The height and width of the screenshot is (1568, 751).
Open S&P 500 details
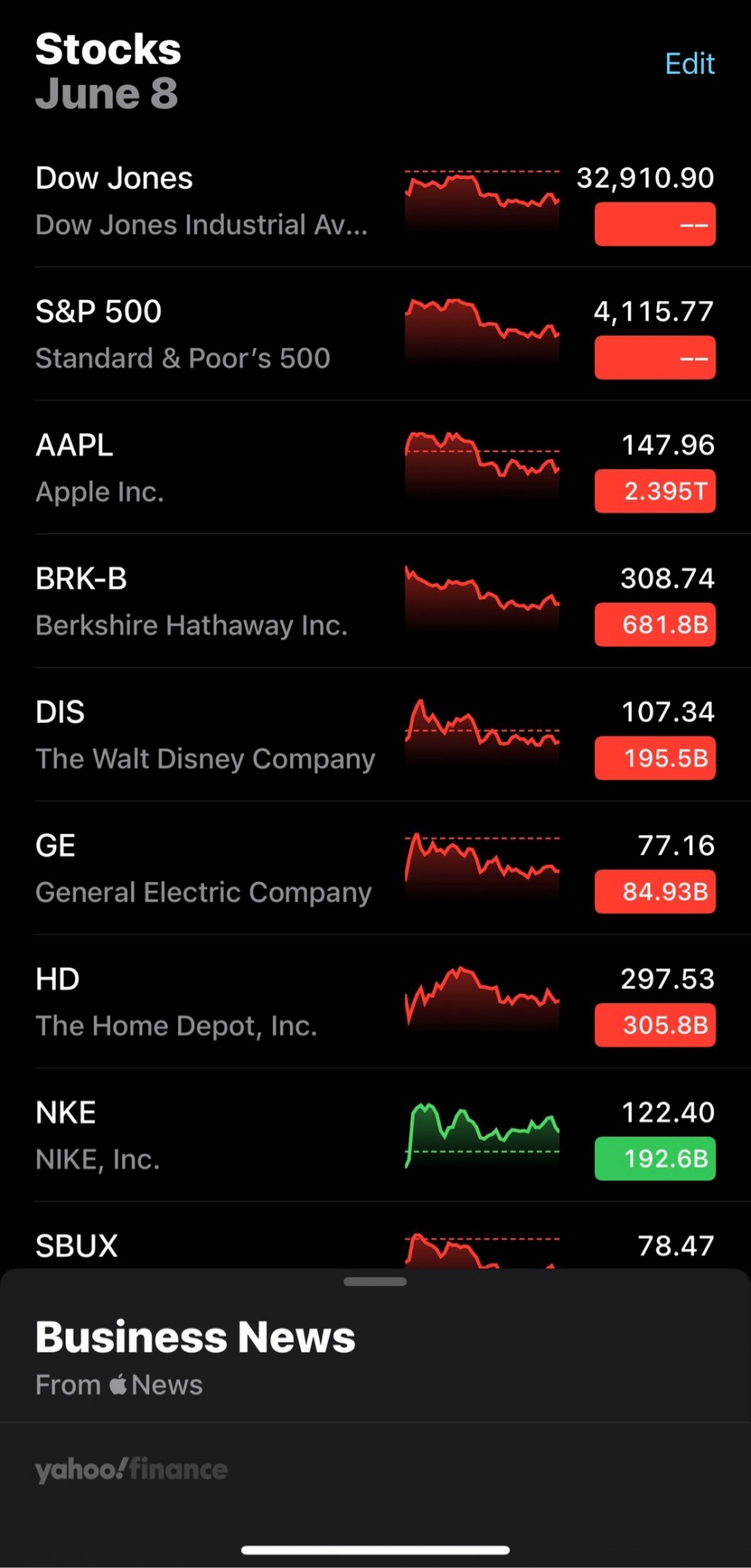pyautogui.click(x=375, y=334)
